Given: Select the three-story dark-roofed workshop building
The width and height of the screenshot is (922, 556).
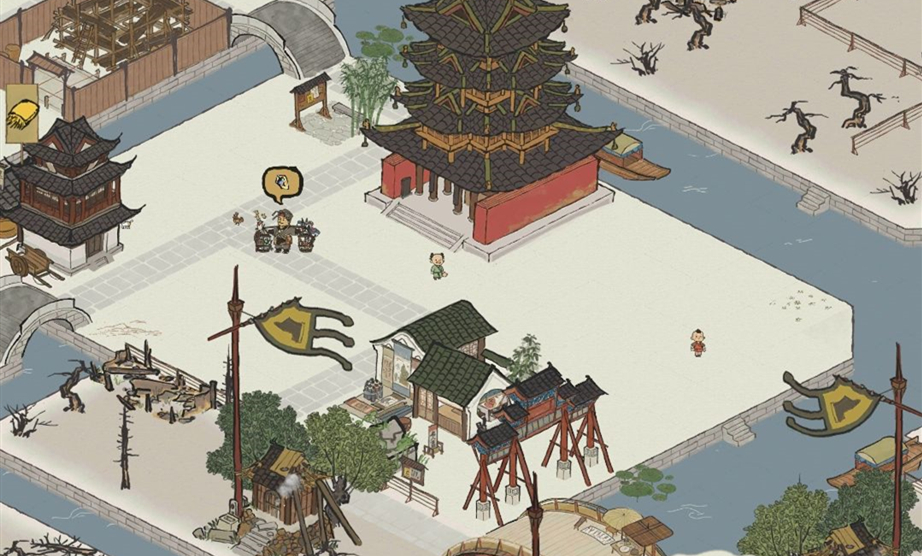Looking at the screenshot, I should (x=67, y=195).
